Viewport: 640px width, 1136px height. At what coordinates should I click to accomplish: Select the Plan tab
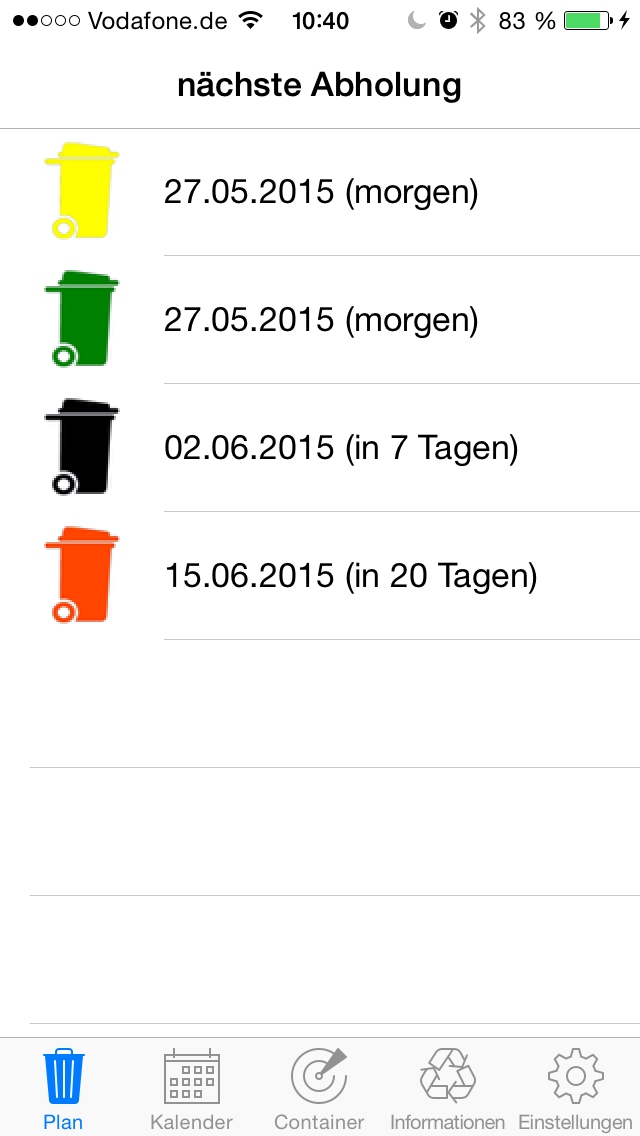click(x=63, y=1088)
